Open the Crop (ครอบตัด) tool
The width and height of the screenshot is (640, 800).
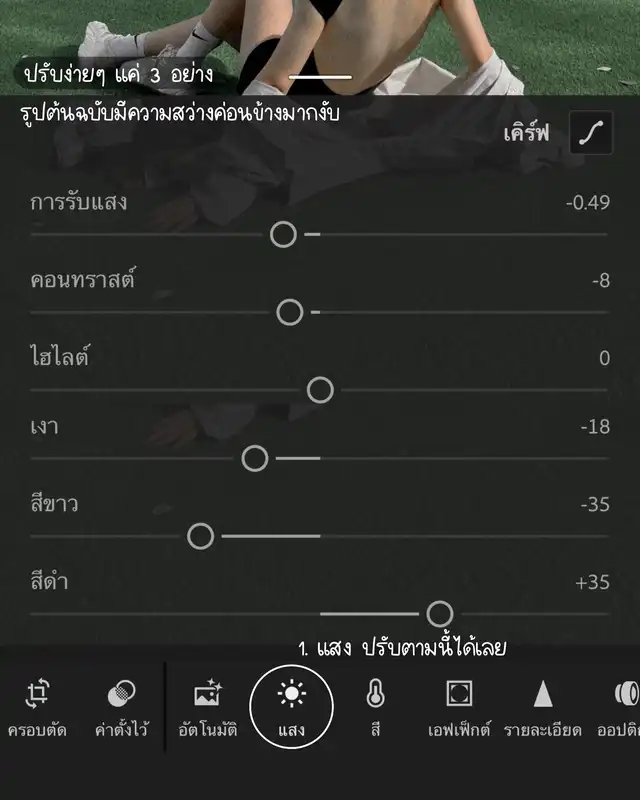pos(38,708)
